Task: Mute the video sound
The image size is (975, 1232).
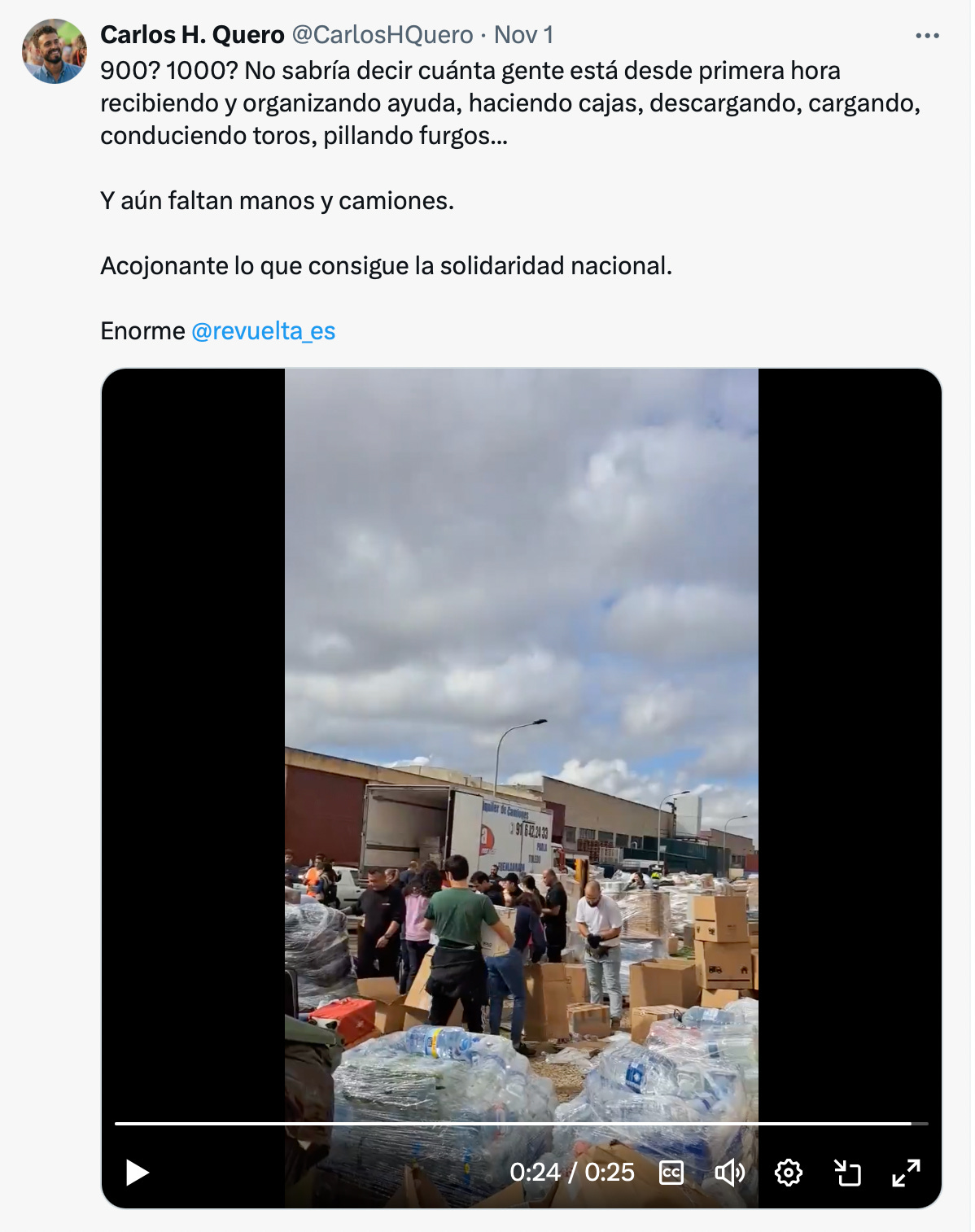Action: pyautogui.click(x=729, y=1173)
